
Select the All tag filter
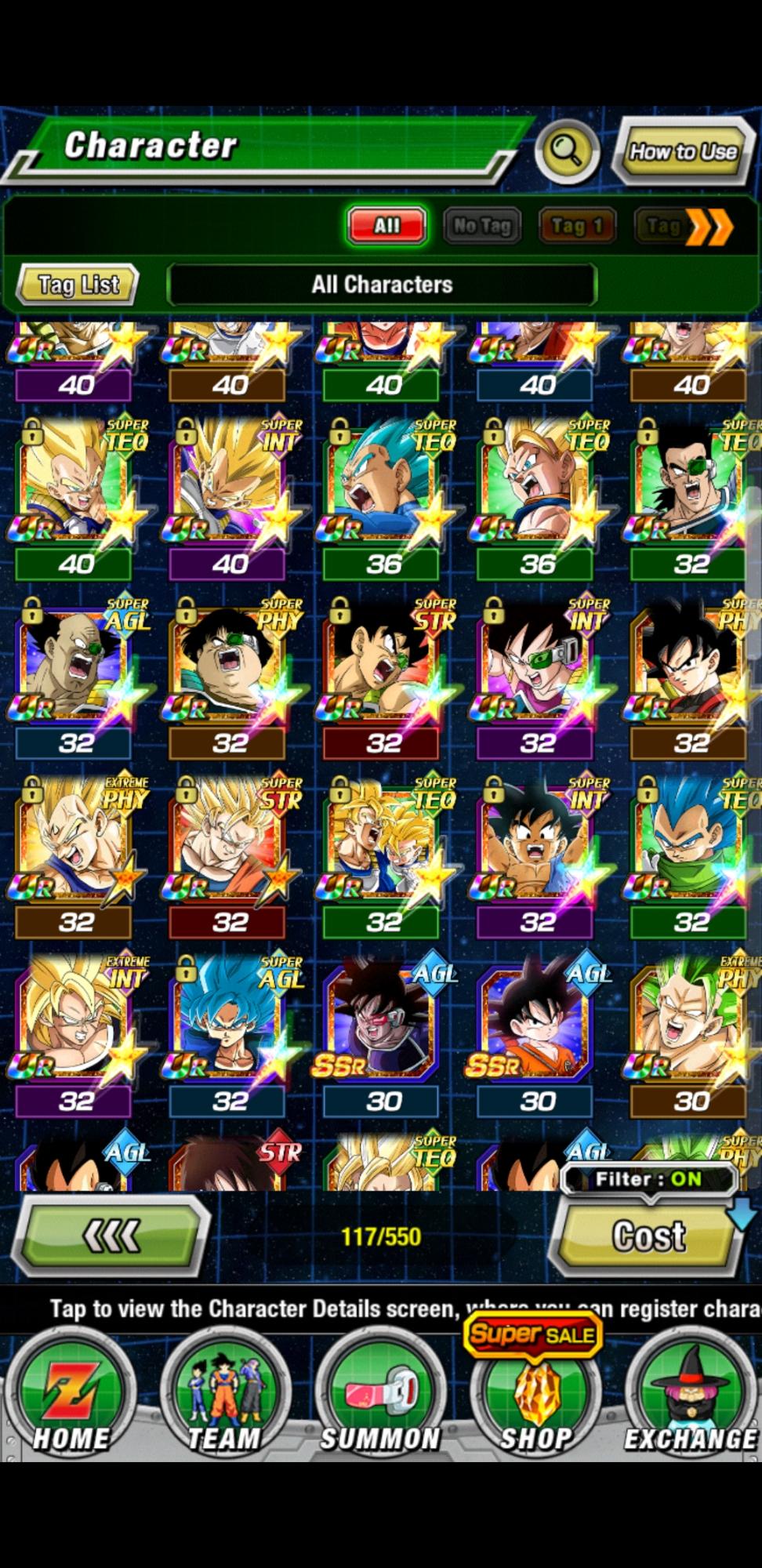(387, 226)
